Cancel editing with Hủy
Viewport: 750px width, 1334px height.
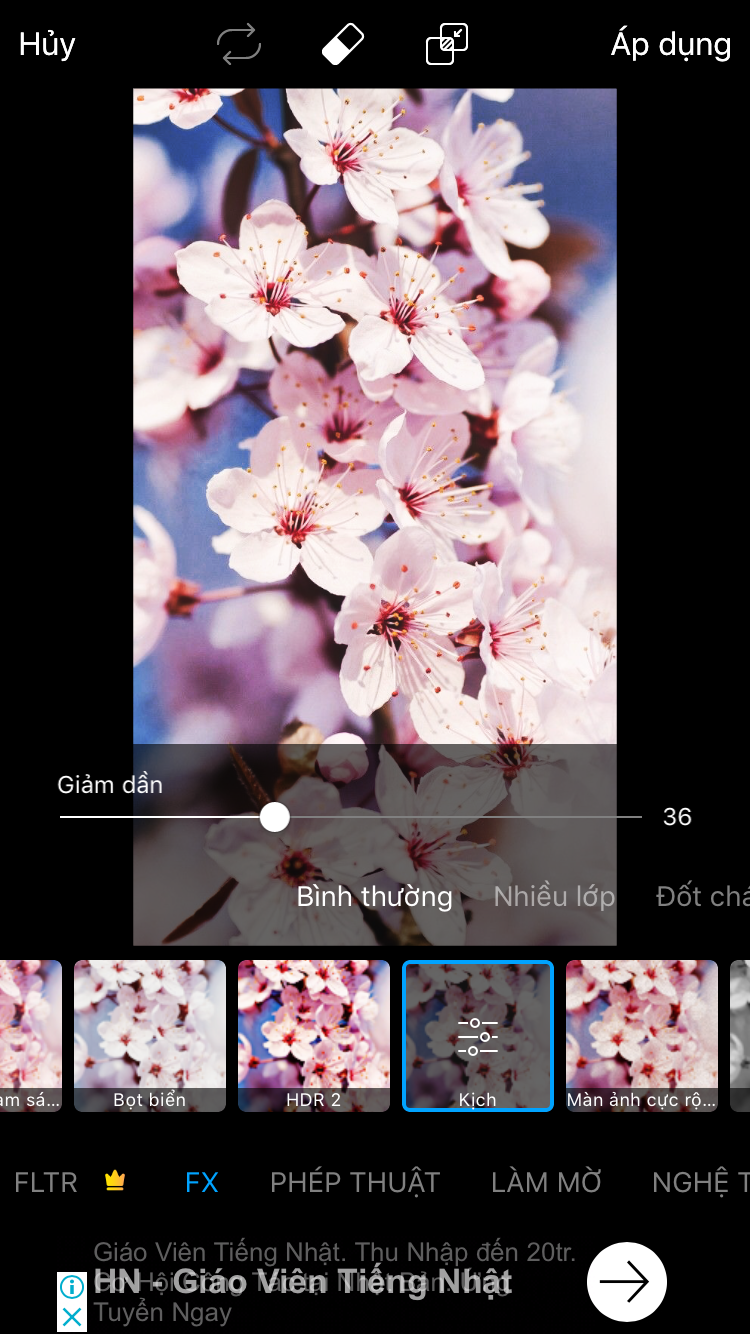pos(47,45)
